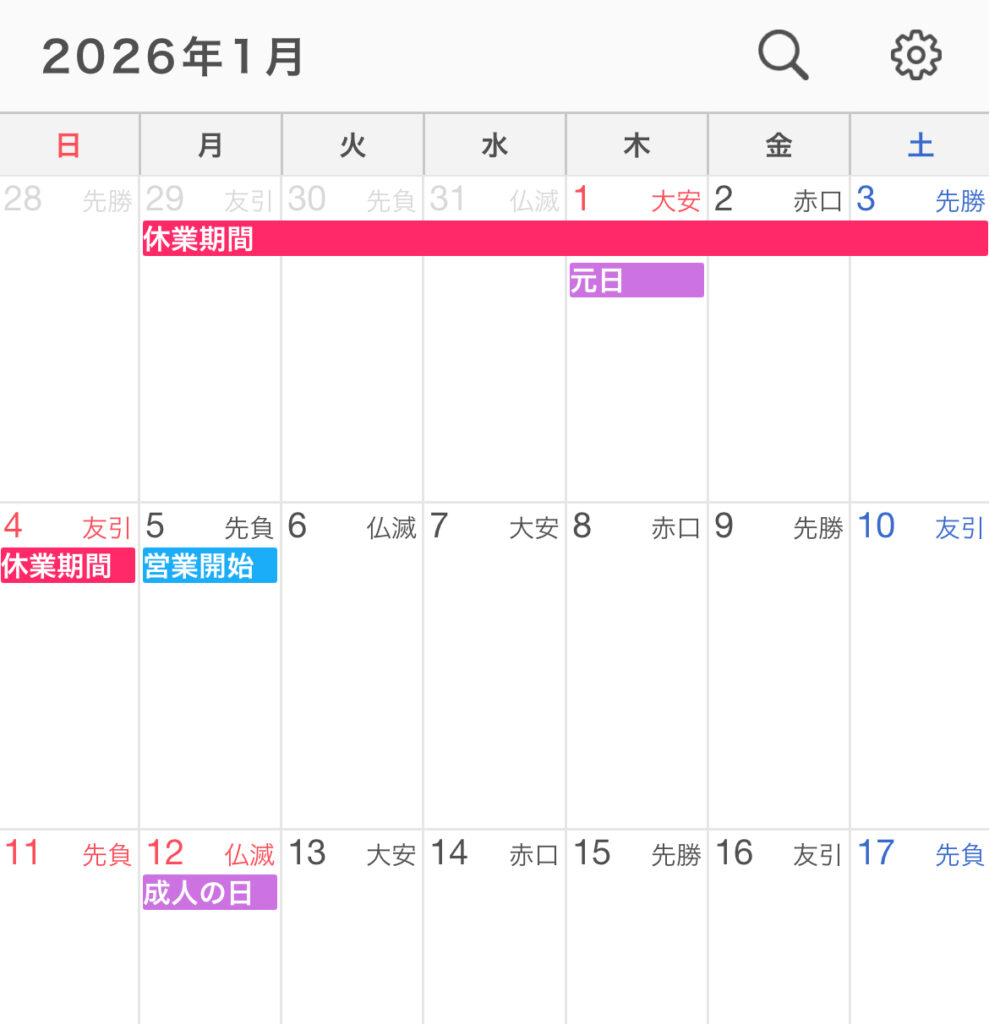Open the 元日 event on January 1
Viewport: 989px width, 1024px height.
(x=636, y=281)
